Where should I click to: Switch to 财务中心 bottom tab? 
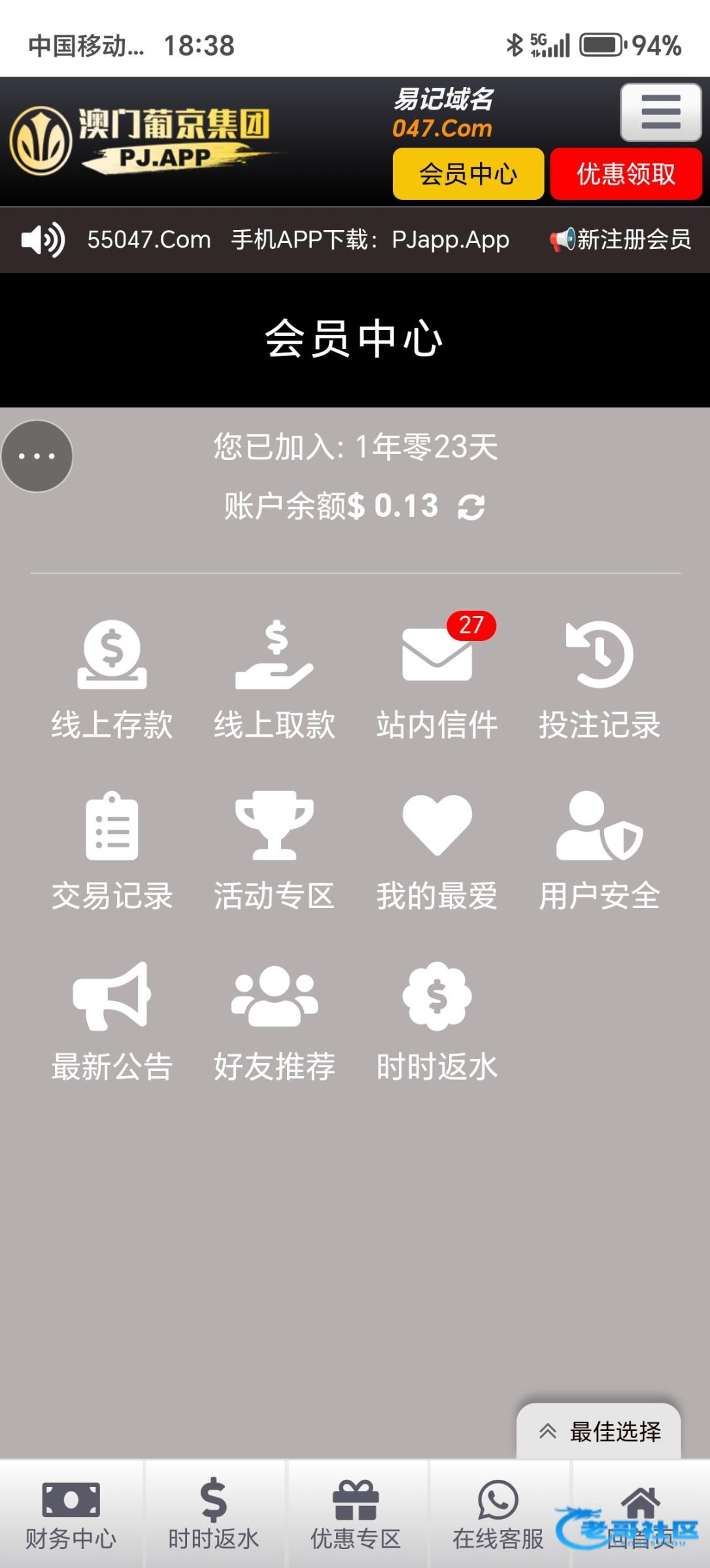tap(71, 1514)
